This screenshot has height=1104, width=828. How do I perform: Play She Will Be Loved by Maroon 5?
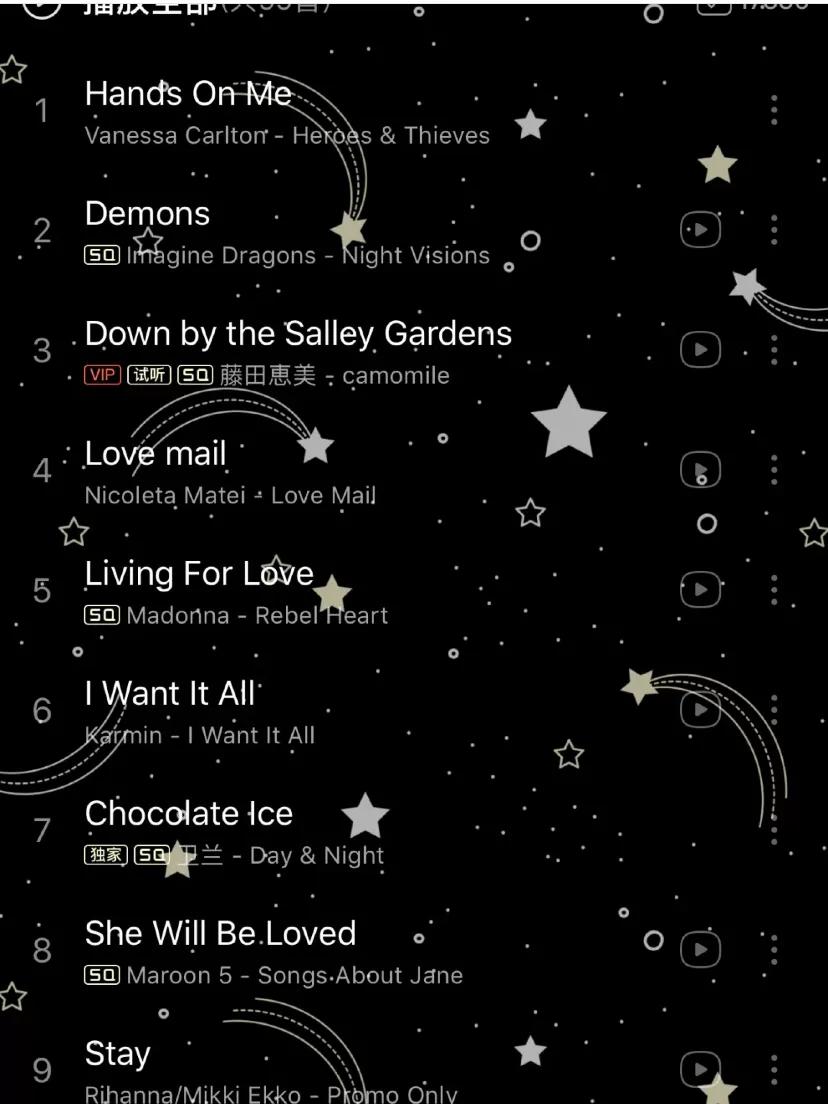220,934
